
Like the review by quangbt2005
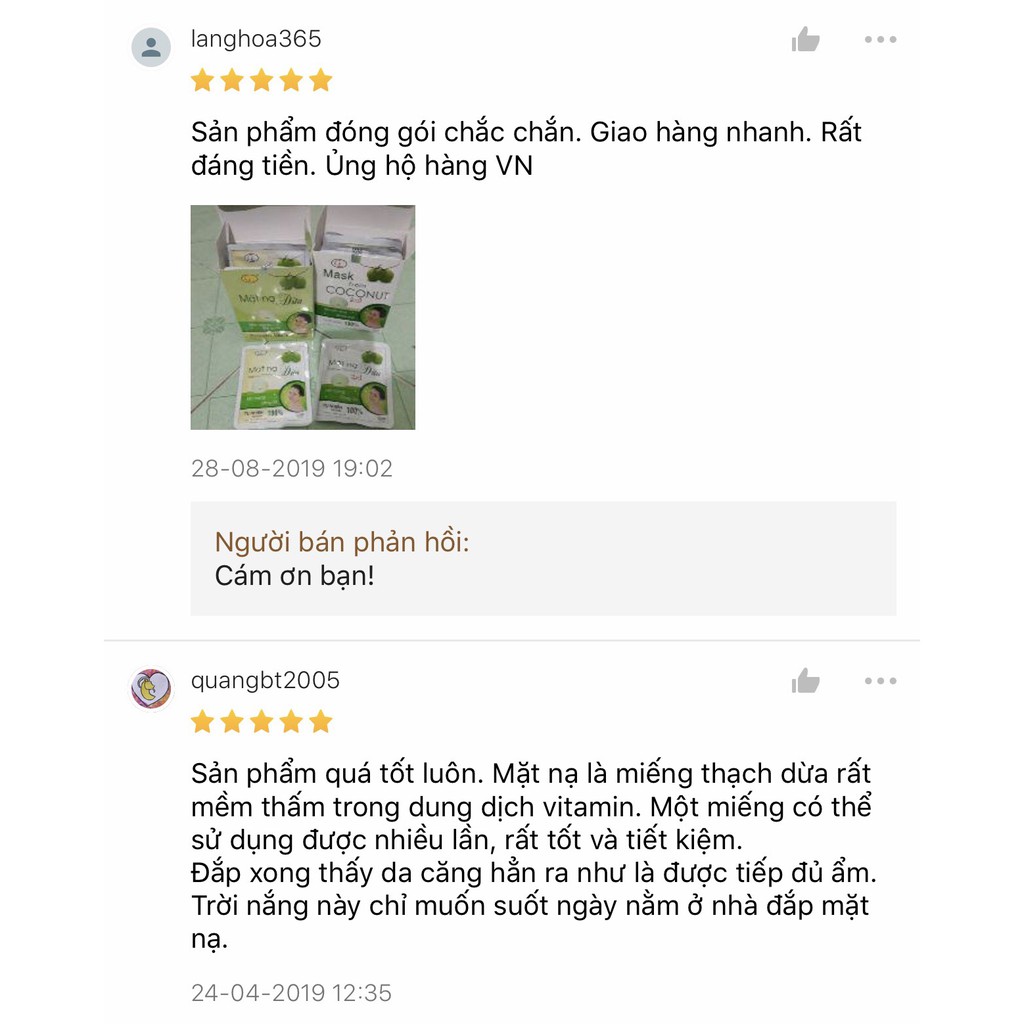pos(805,682)
